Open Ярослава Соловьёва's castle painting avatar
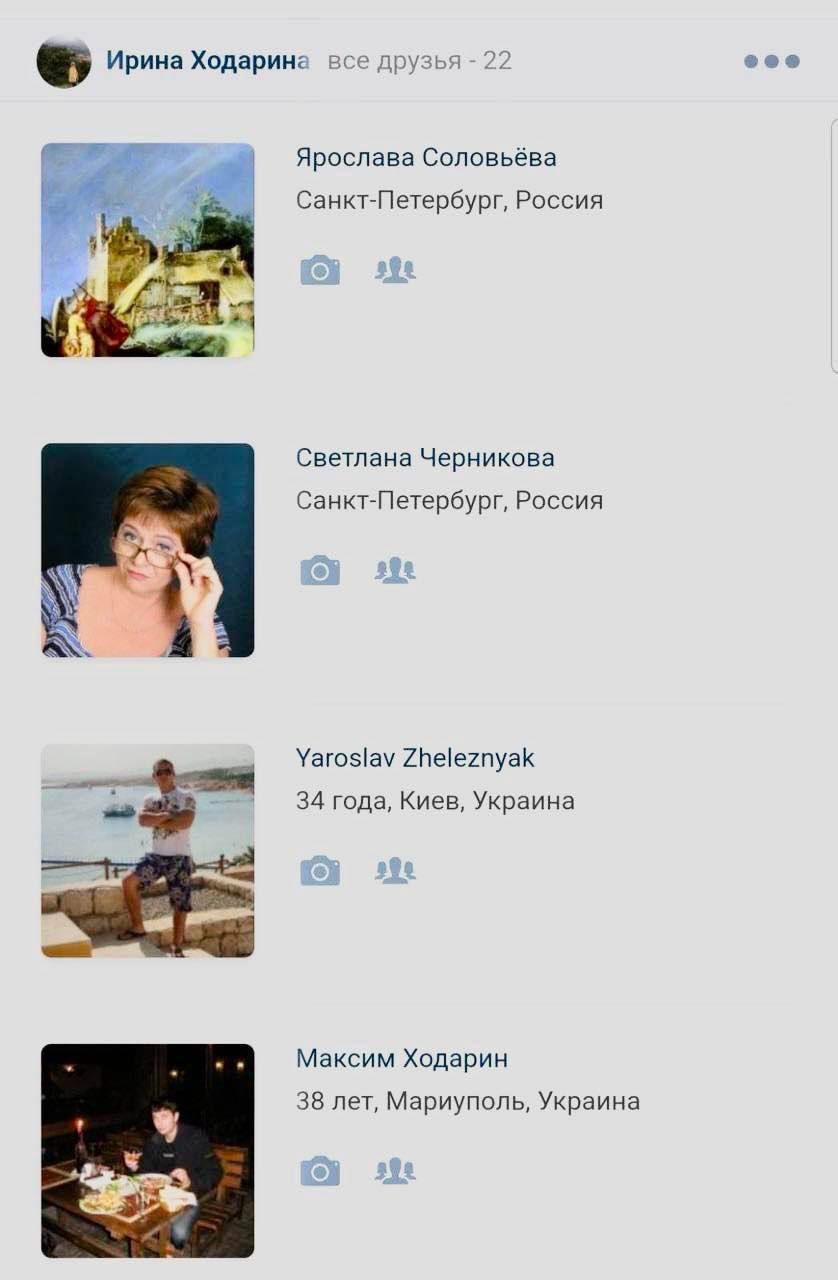This screenshot has width=838, height=1280. click(x=147, y=249)
